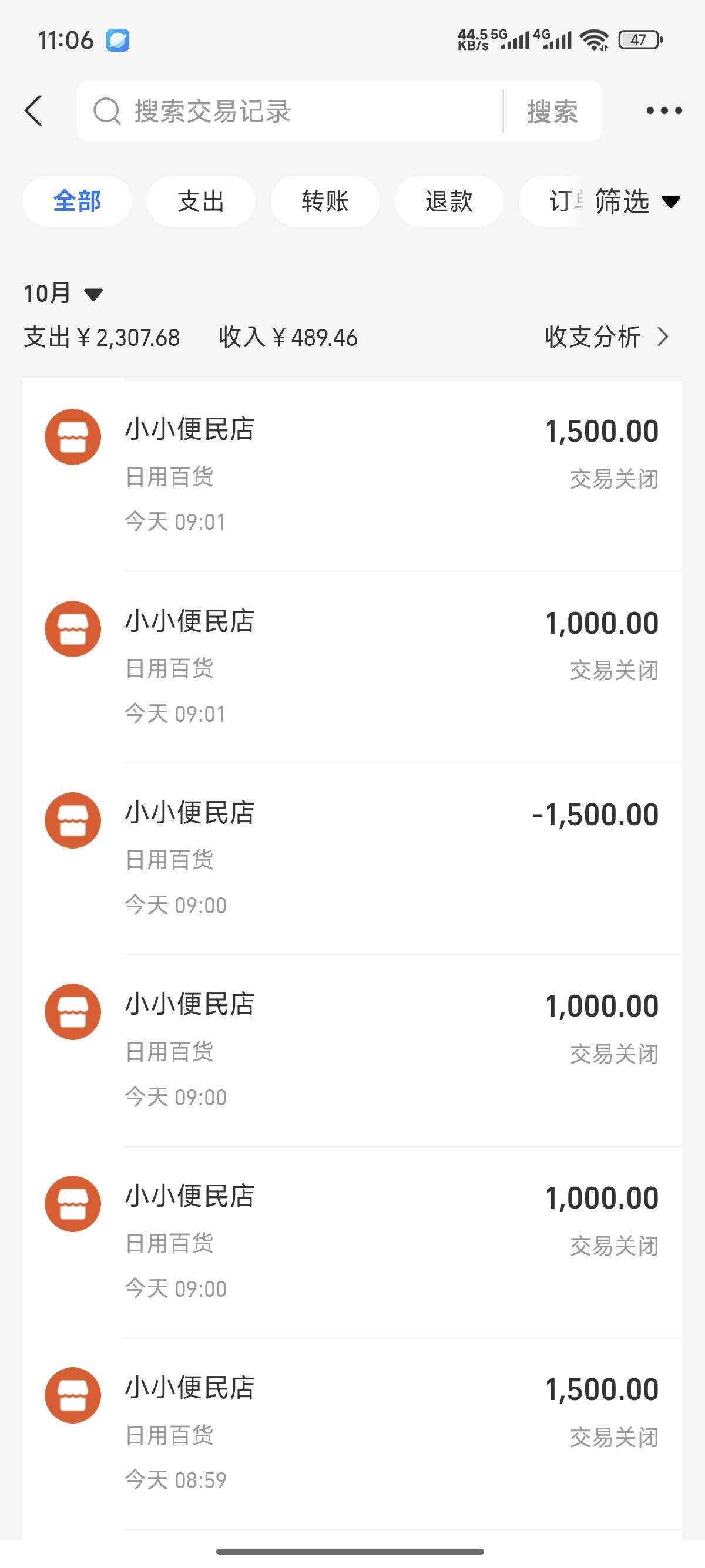Open 收支分析
This screenshot has width=705, height=1568.
coord(606,337)
